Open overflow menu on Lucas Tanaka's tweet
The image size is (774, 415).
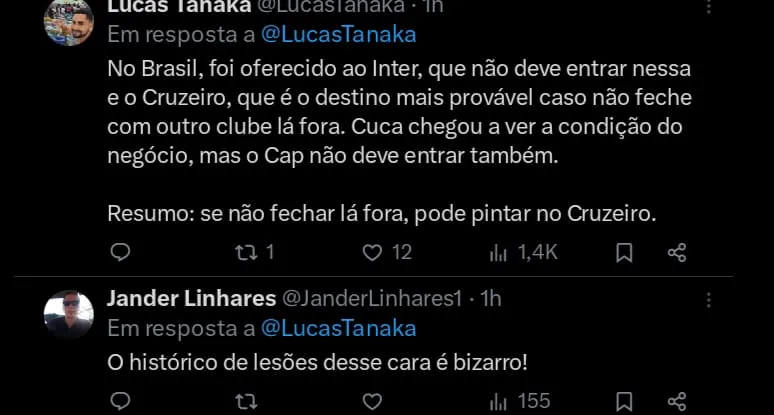(709, 5)
